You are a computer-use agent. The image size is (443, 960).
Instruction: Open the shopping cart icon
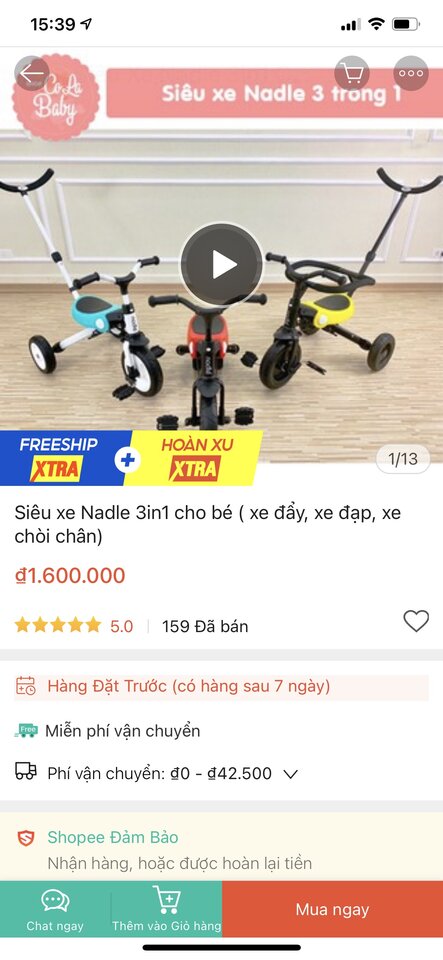[352, 73]
